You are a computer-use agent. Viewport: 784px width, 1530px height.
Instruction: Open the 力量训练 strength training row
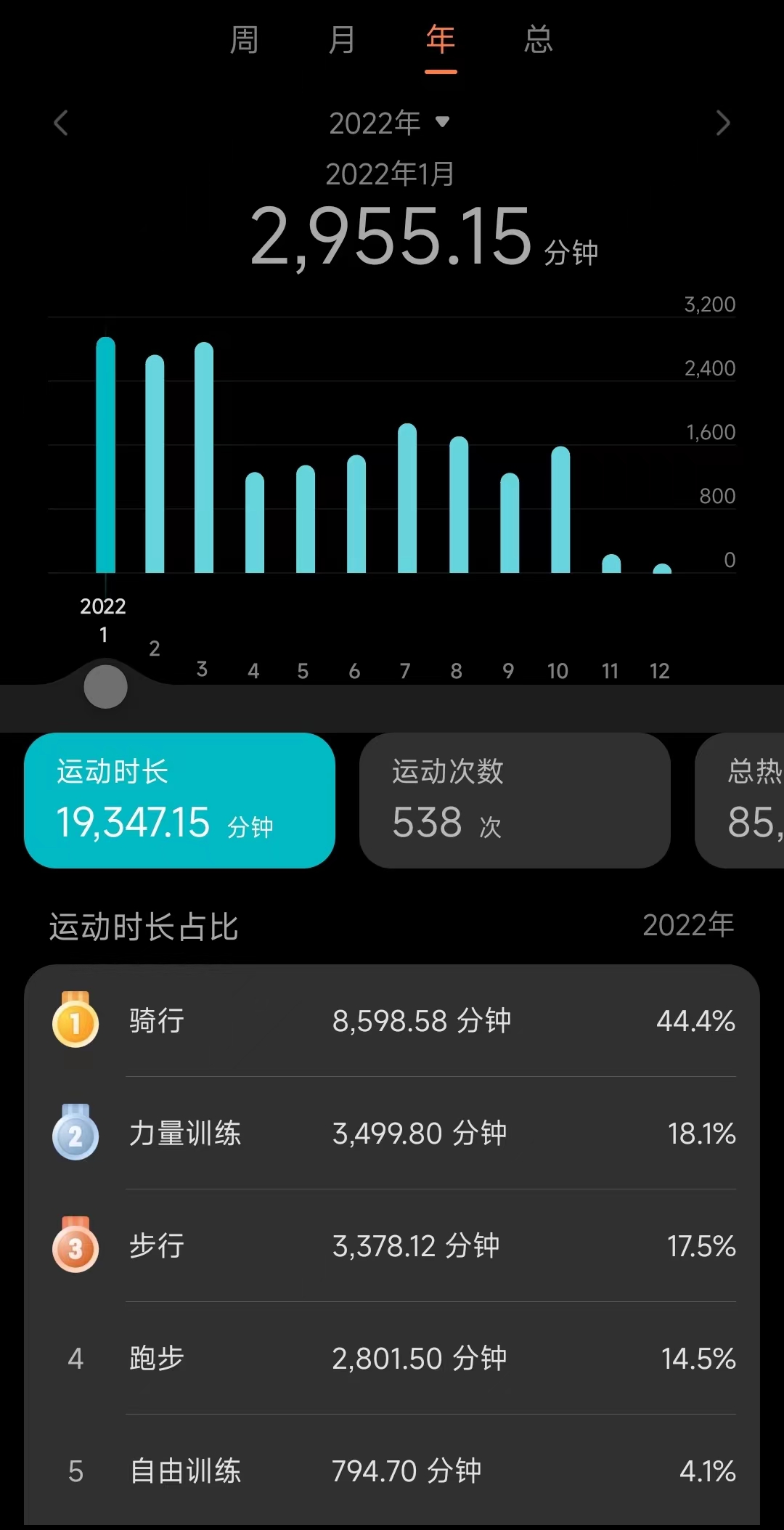pos(392,1133)
